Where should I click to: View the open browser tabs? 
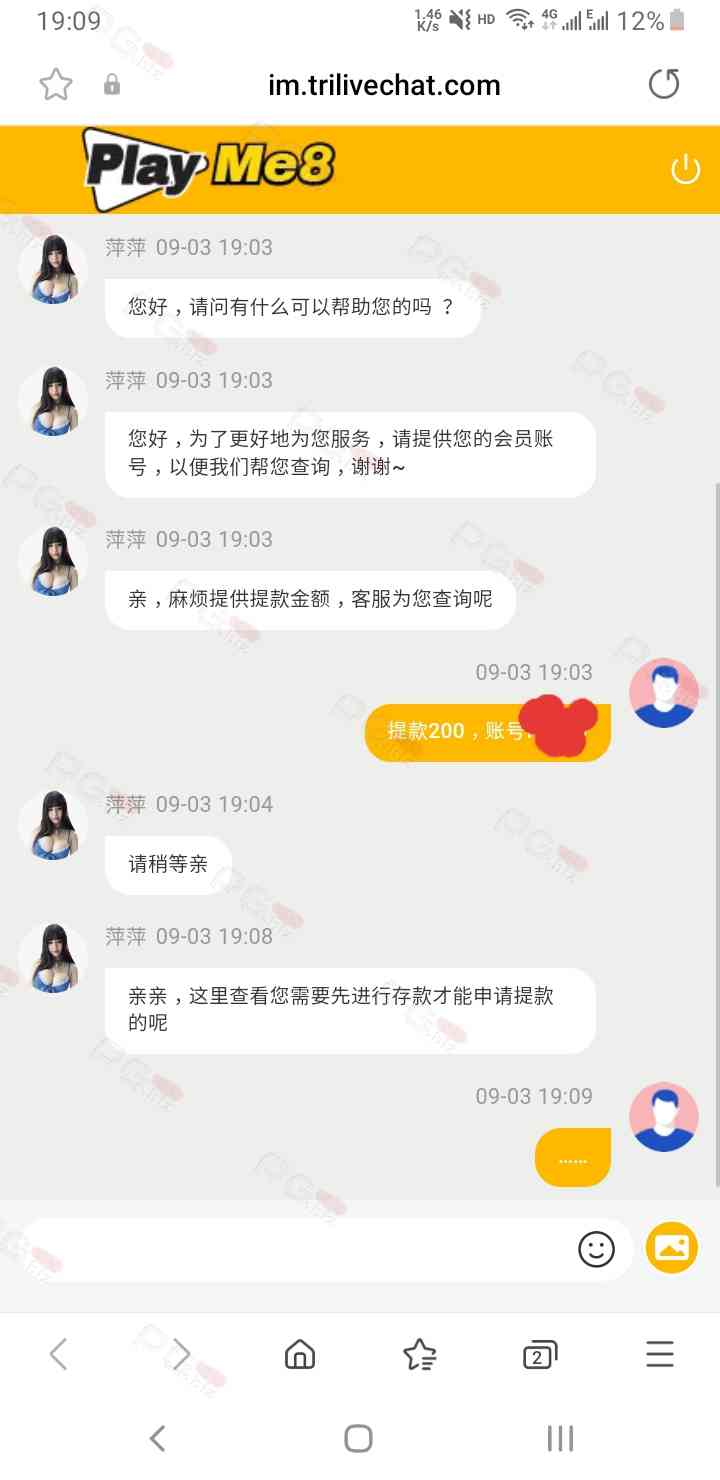540,1355
